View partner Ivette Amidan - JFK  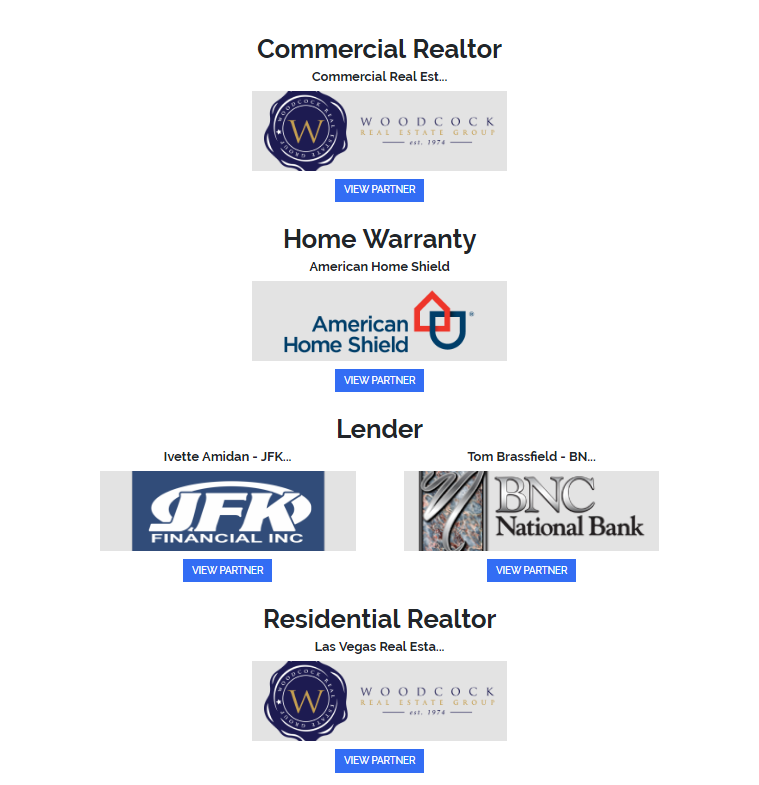coord(227,570)
